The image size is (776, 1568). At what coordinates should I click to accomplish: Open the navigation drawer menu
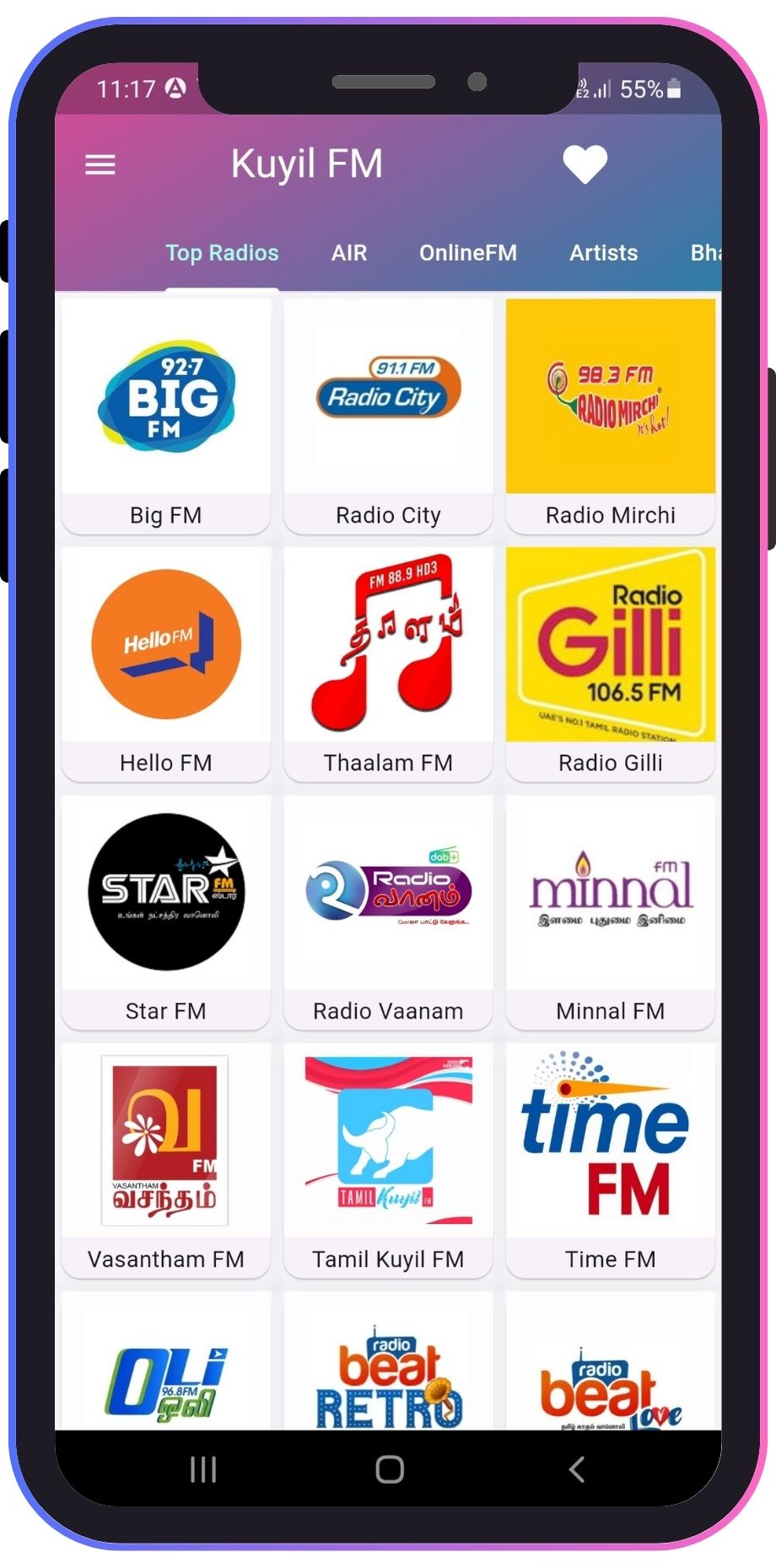100,164
